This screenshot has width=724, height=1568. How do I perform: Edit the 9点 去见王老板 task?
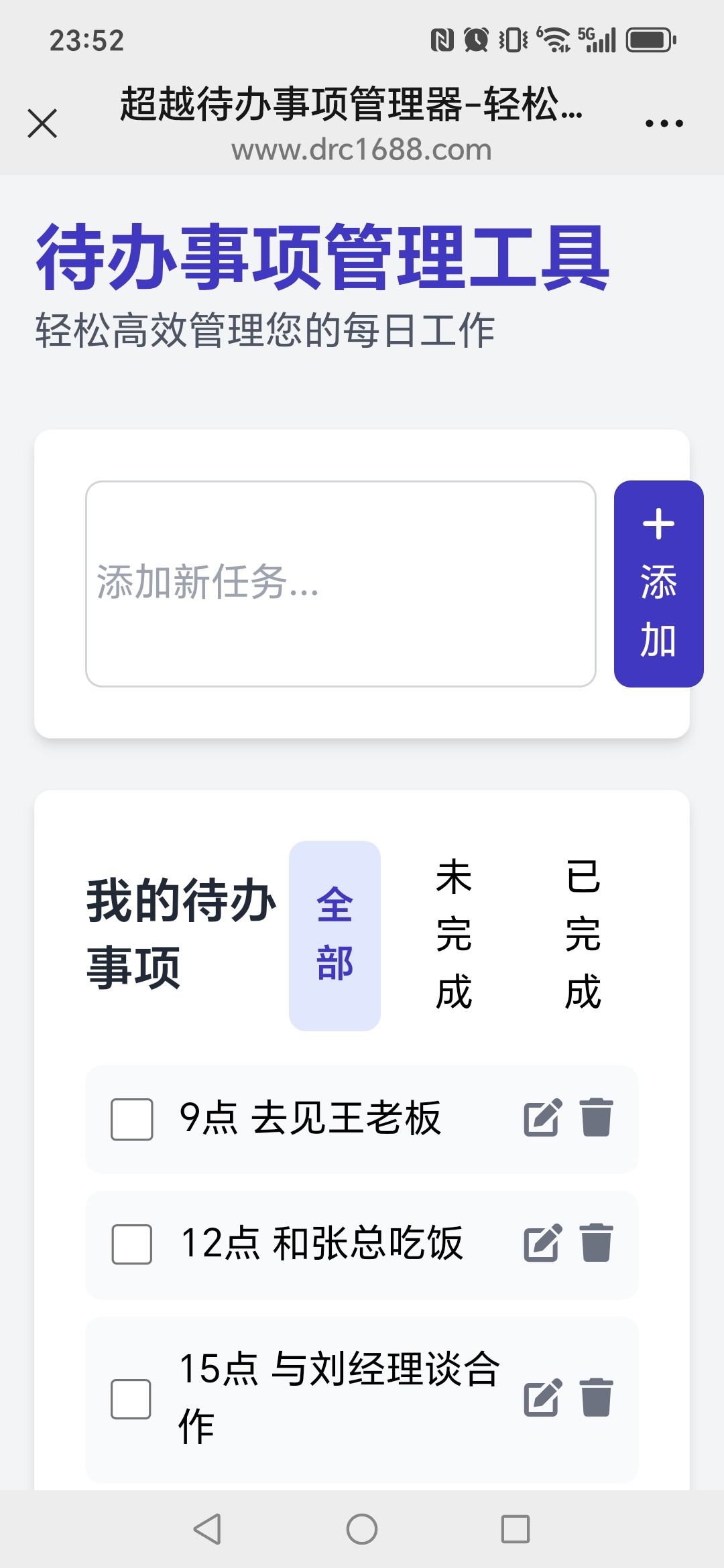click(x=542, y=1118)
